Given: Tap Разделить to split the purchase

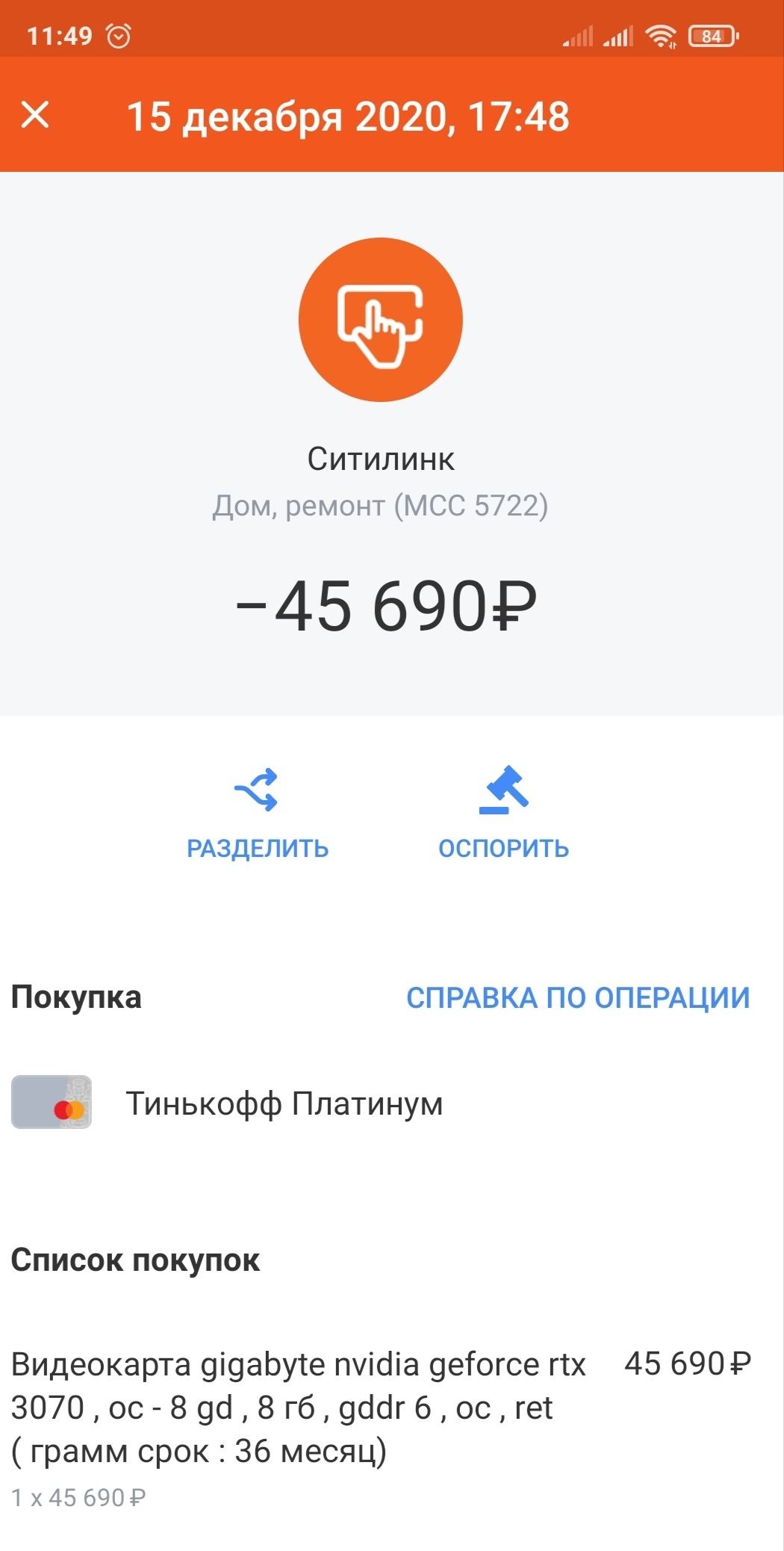Looking at the screenshot, I should coord(257,813).
